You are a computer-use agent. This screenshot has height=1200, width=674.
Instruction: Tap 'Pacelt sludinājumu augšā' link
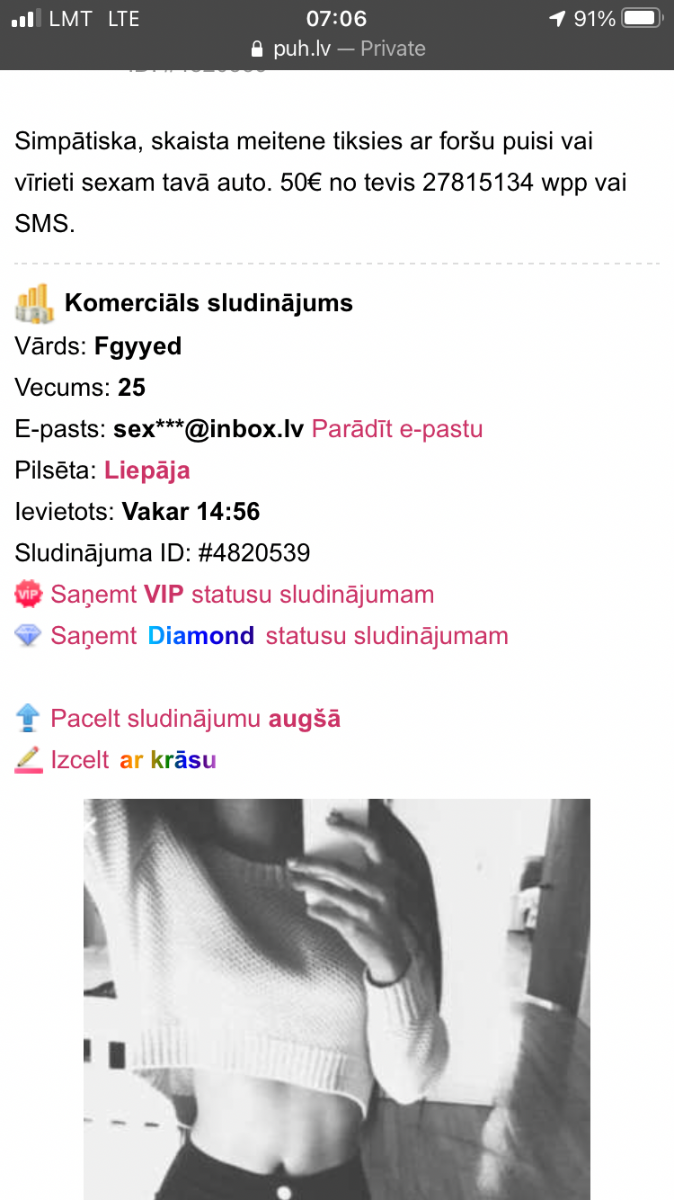(195, 718)
